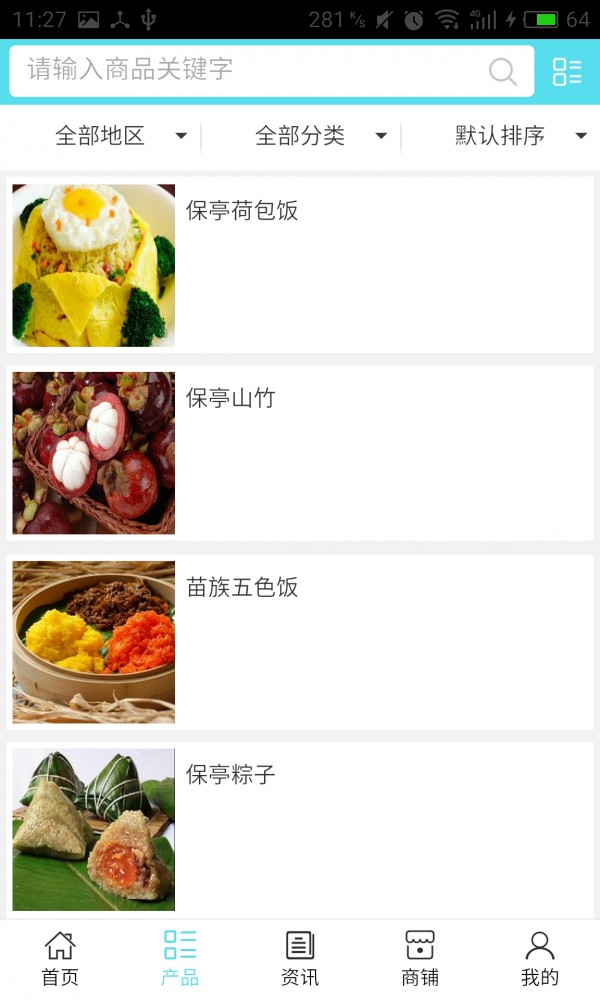Switch to the 资讯 news tab
Image resolution: width=600 pixels, height=1000 pixels.
tap(300, 959)
